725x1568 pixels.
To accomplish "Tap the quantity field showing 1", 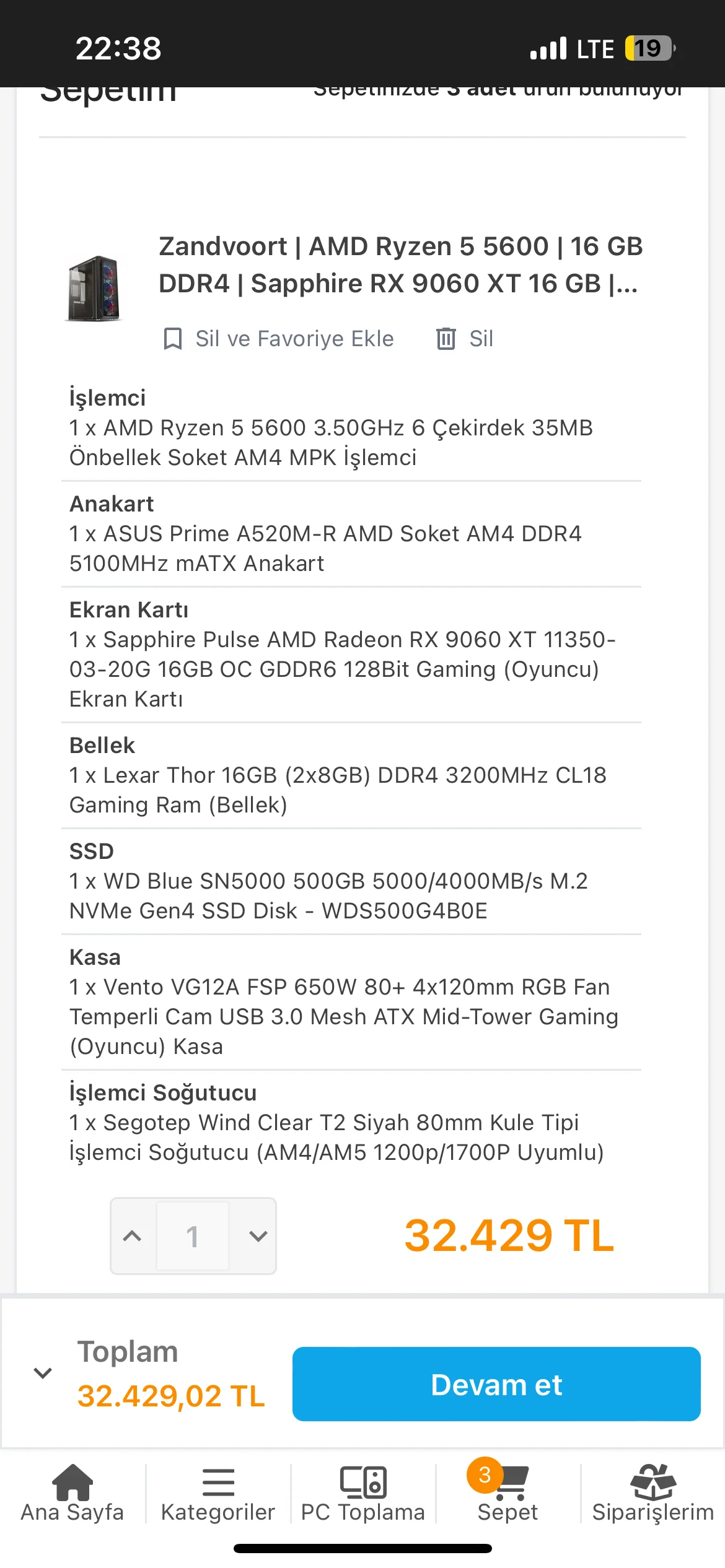I will (x=193, y=1236).
